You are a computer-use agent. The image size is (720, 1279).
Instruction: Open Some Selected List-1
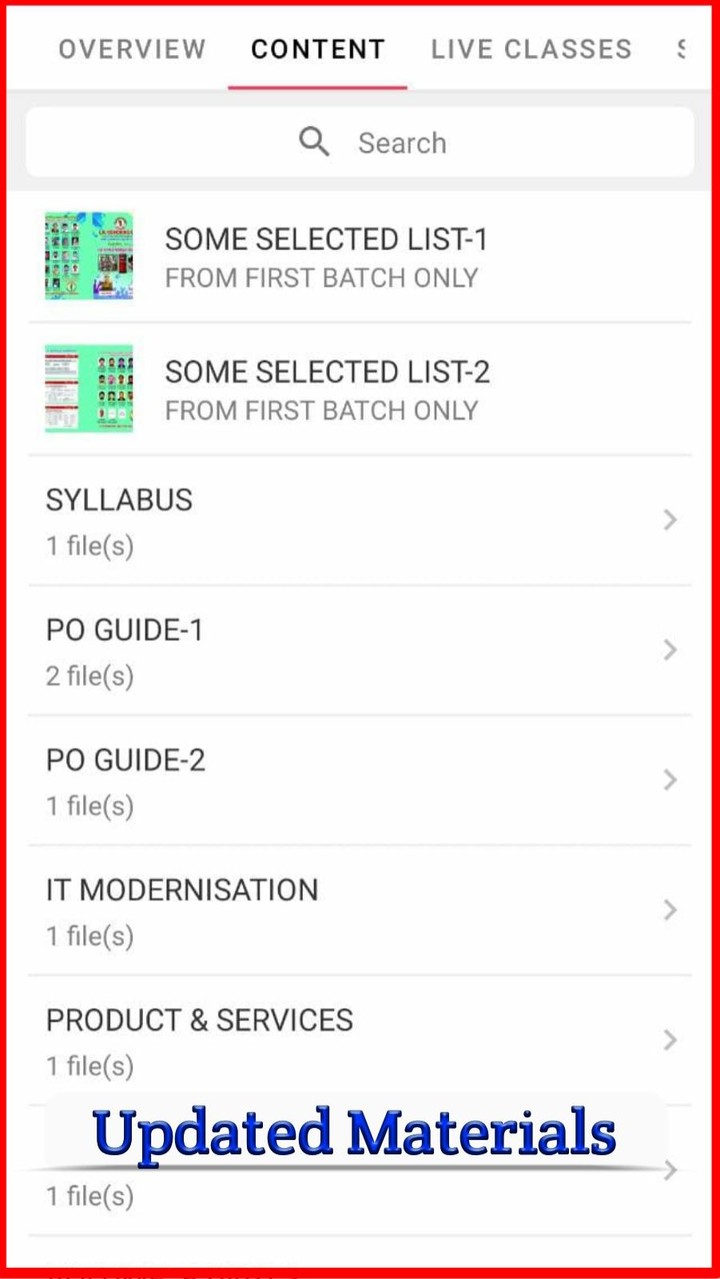coord(326,257)
